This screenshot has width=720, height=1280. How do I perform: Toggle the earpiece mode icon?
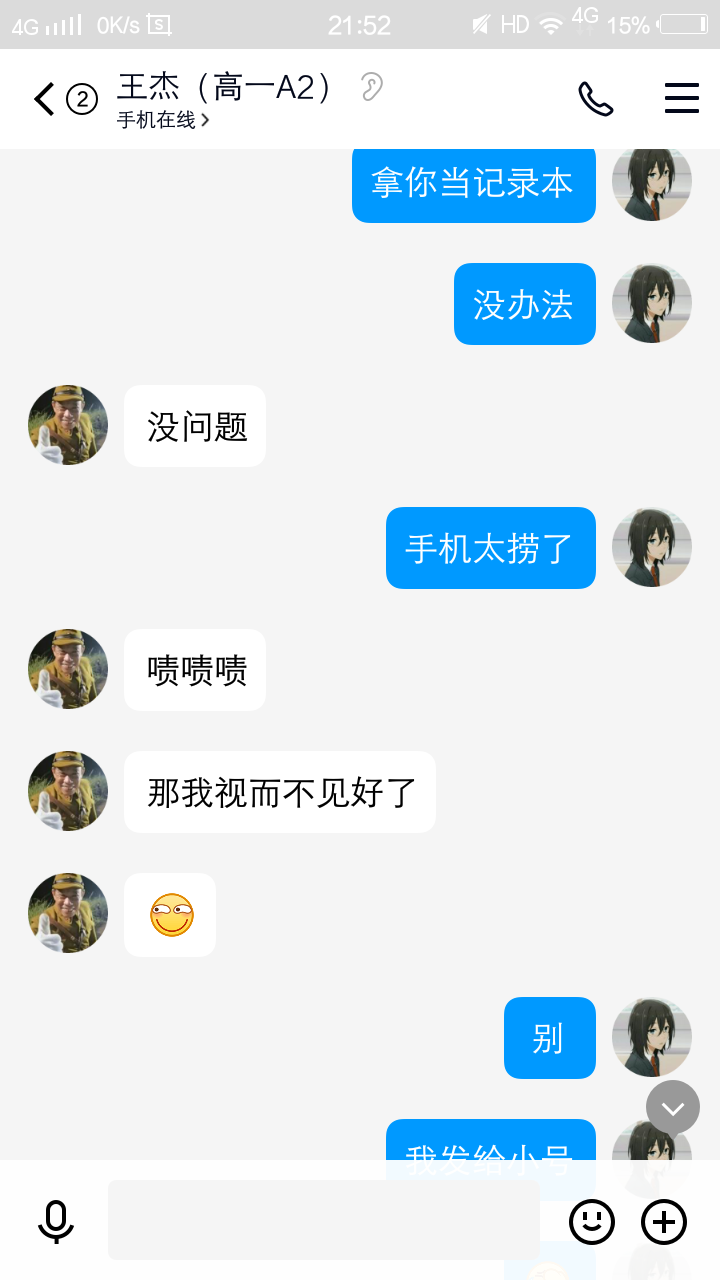coord(372,87)
